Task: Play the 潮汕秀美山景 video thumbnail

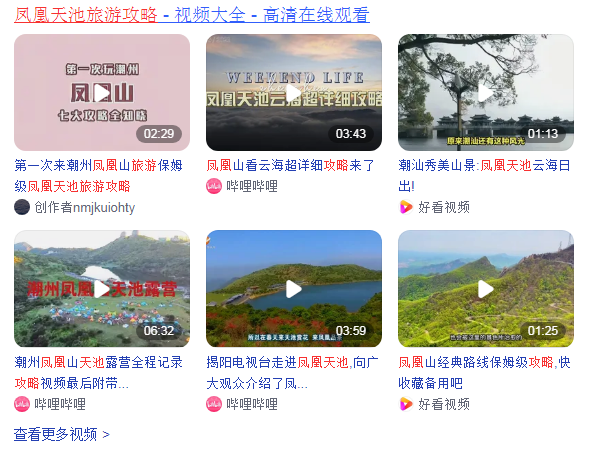Action: 485,93
